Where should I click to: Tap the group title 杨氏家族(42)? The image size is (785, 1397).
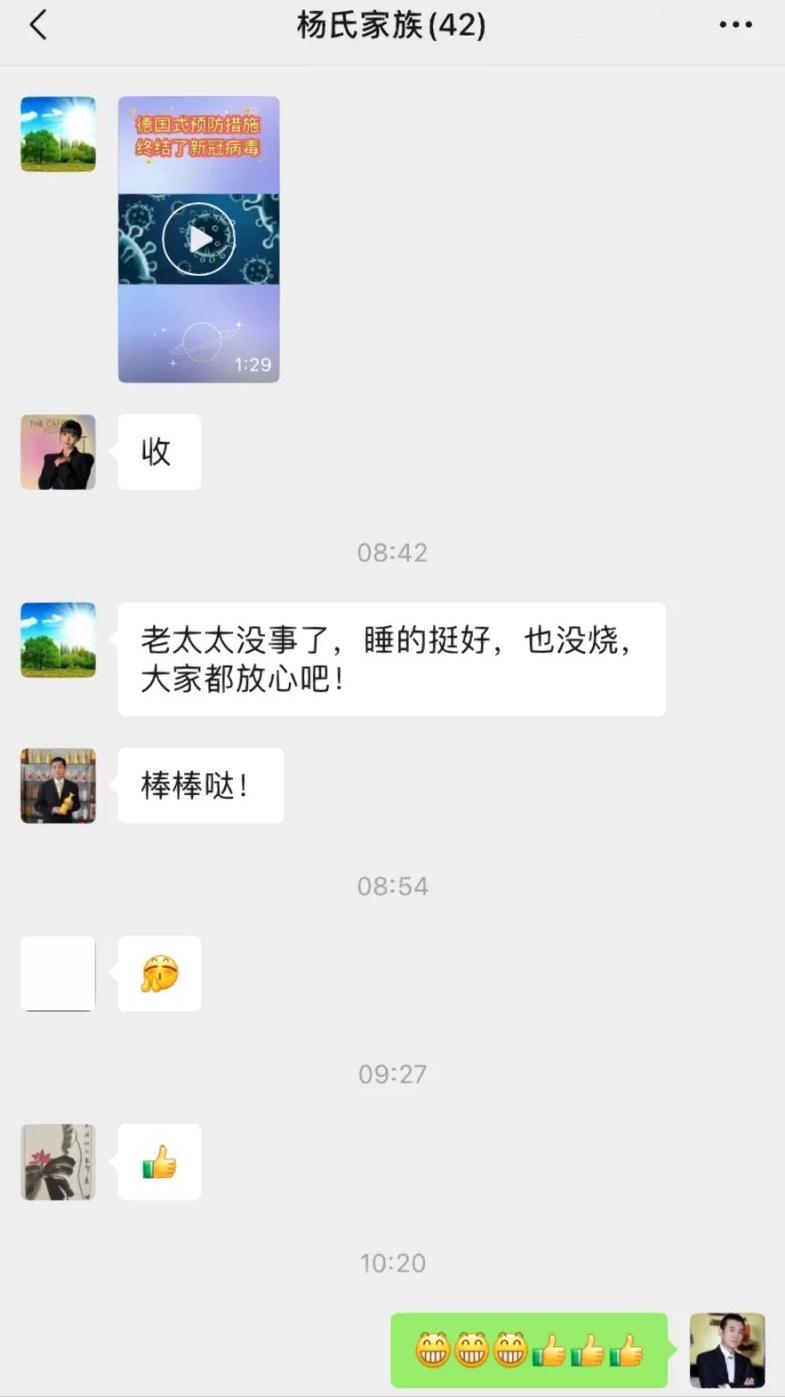pos(392,24)
